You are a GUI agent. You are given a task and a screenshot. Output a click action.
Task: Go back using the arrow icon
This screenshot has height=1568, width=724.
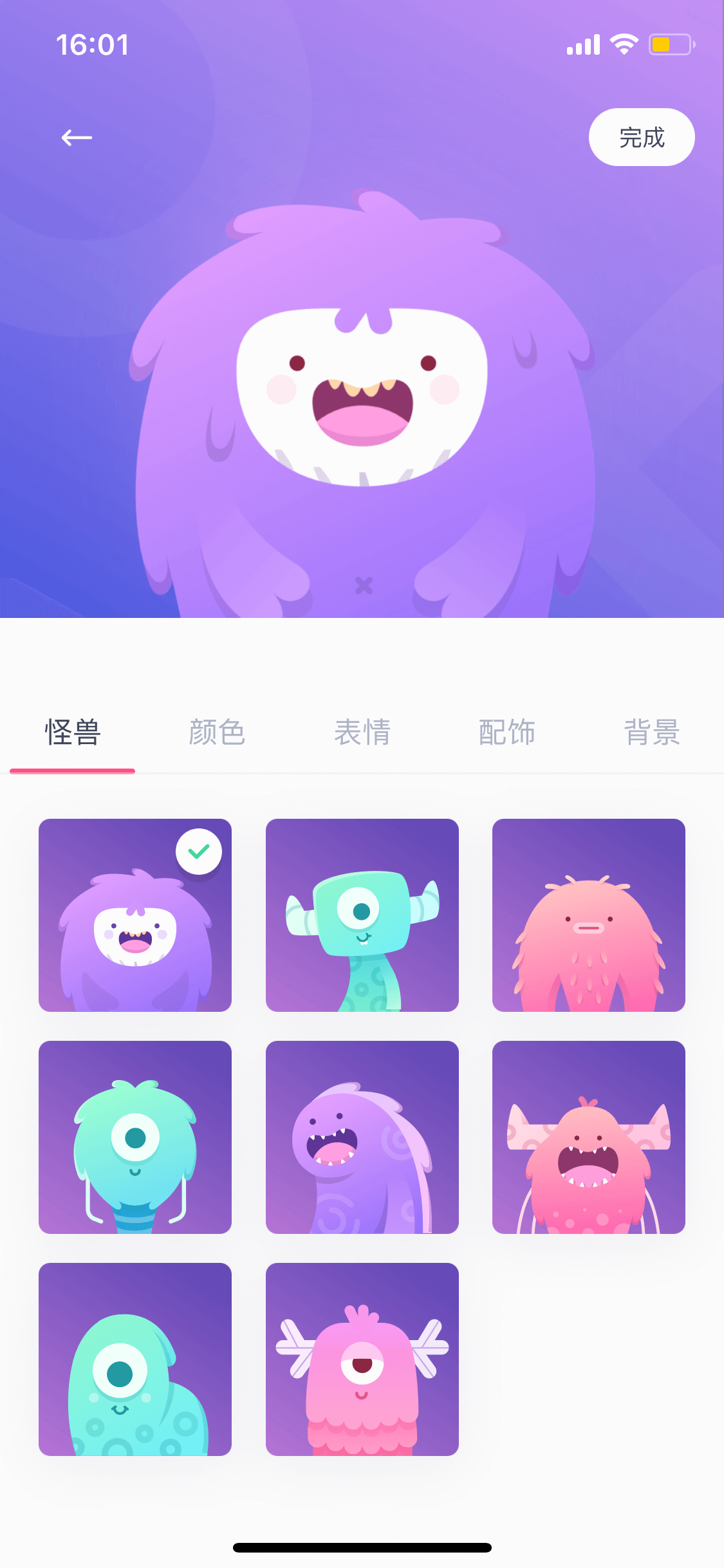point(77,137)
